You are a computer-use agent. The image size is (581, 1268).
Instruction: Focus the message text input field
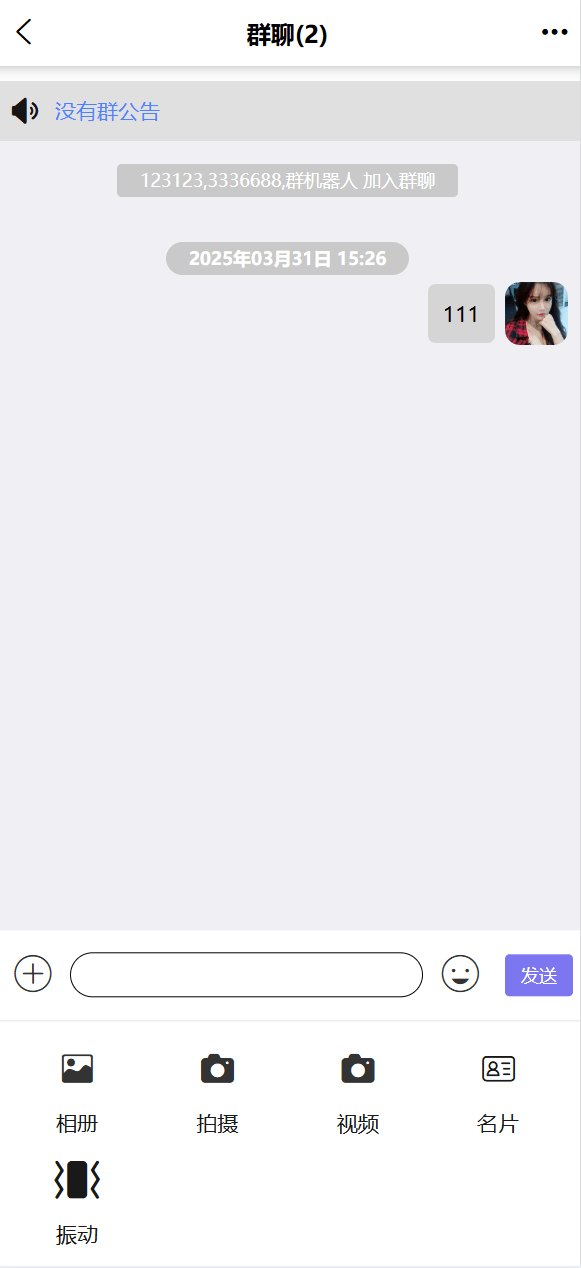tap(246, 975)
